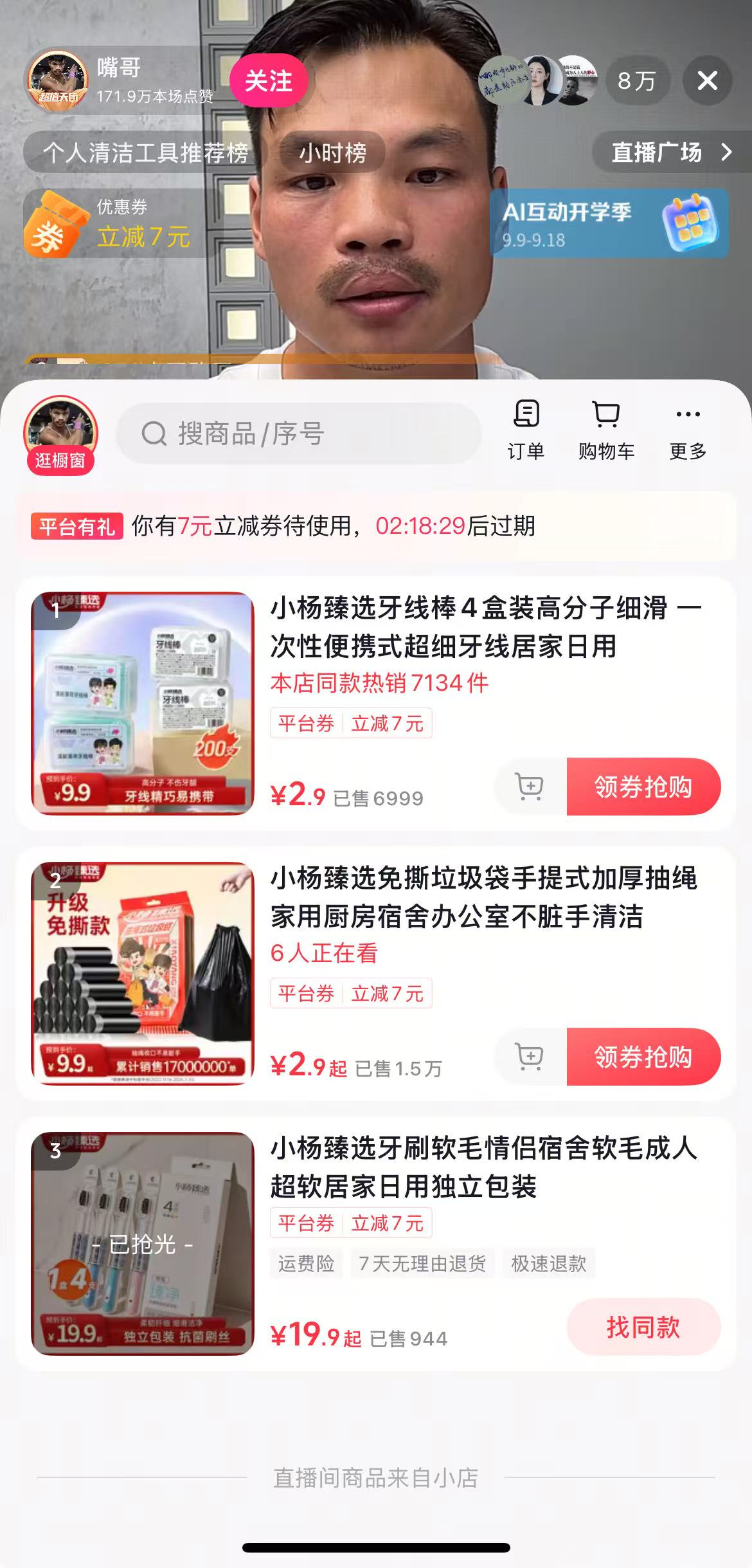
Task: Switch to 小时榜 ranking
Action: click(x=332, y=152)
